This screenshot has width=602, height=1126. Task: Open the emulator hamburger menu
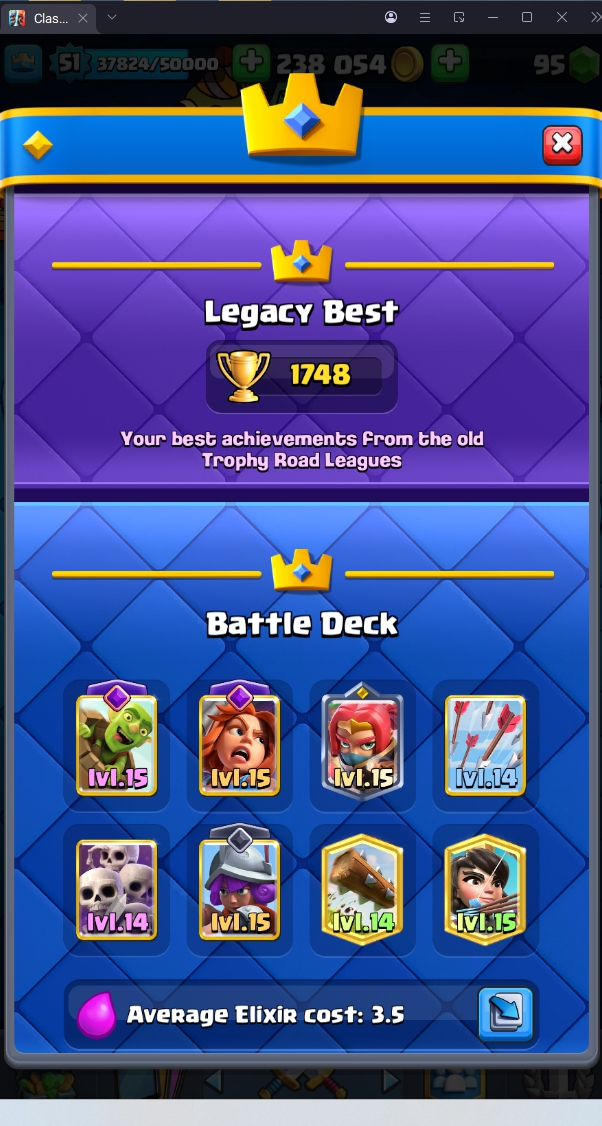(x=425, y=18)
